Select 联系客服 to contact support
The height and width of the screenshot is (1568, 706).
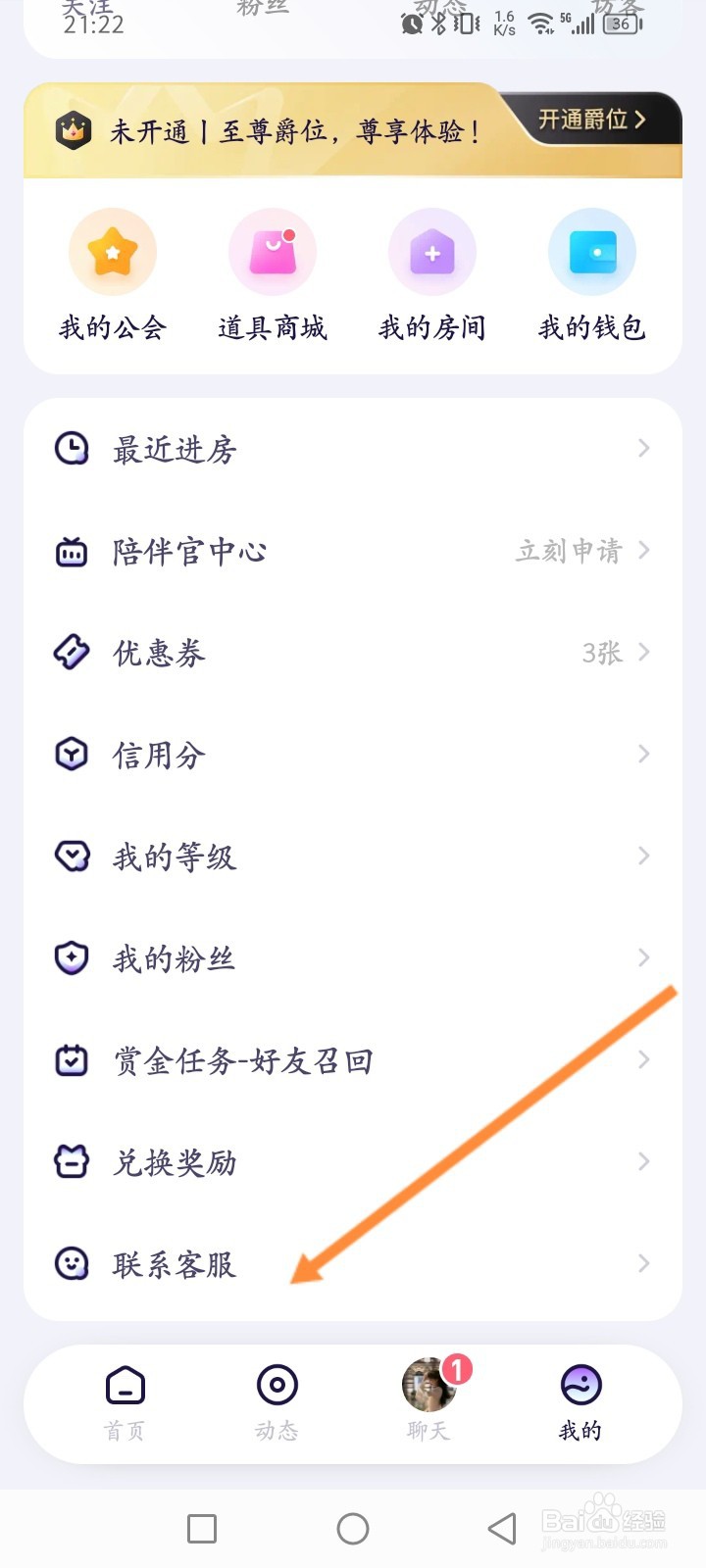pos(353,1265)
